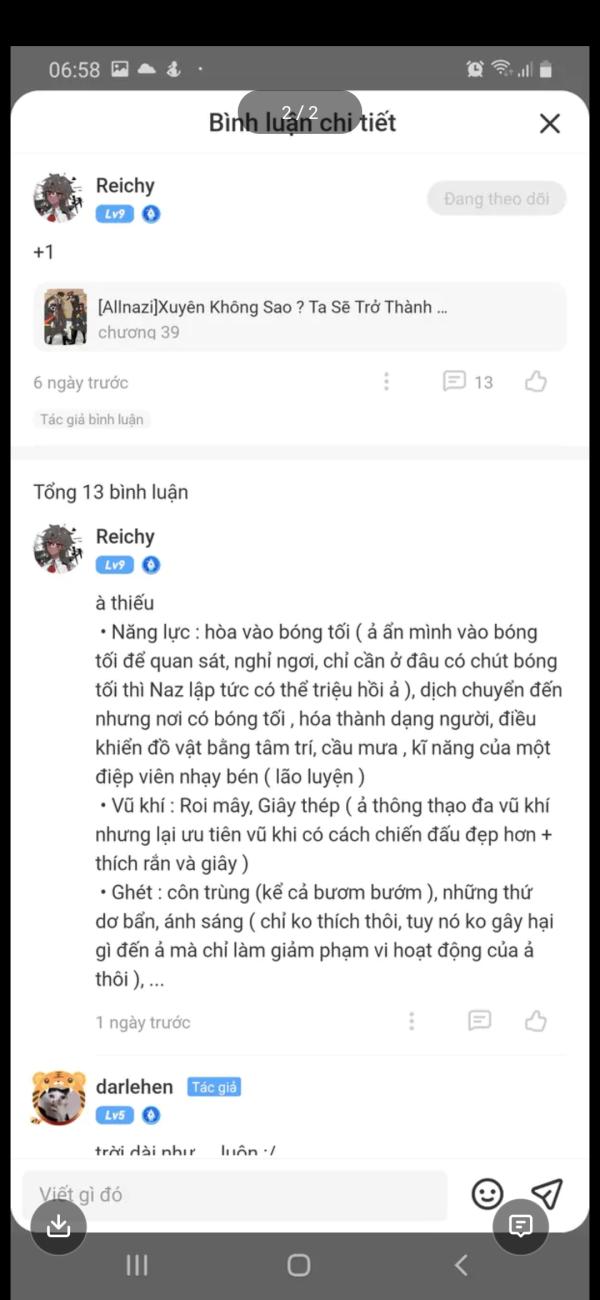The image size is (600, 1300).
Task: Like Reichy's à thiếu comment
Action: coord(536,1021)
